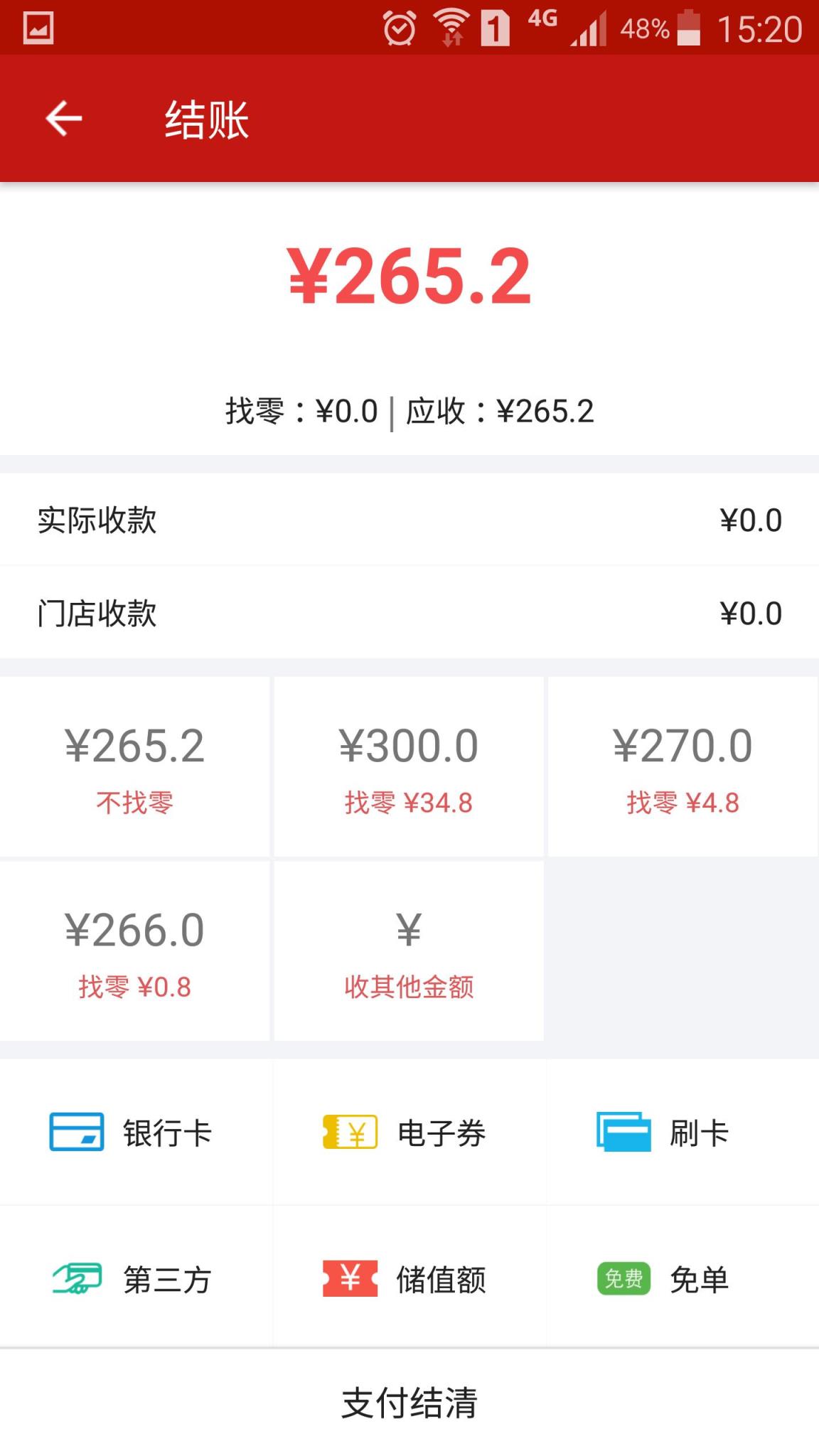
Task: Tap the back arrow in the header
Action: pyautogui.click(x=63, y=119)
